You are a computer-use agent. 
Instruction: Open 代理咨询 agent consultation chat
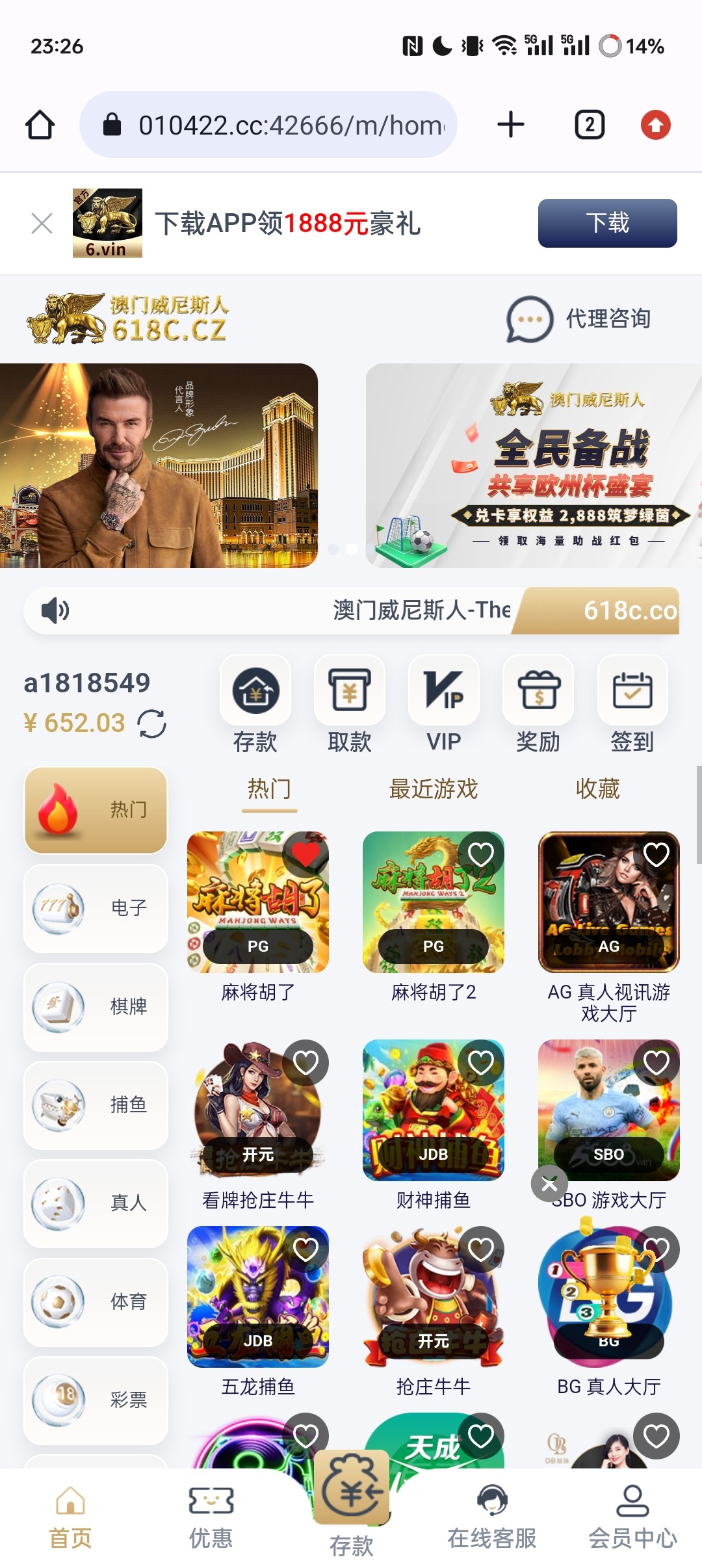point(578,319)
